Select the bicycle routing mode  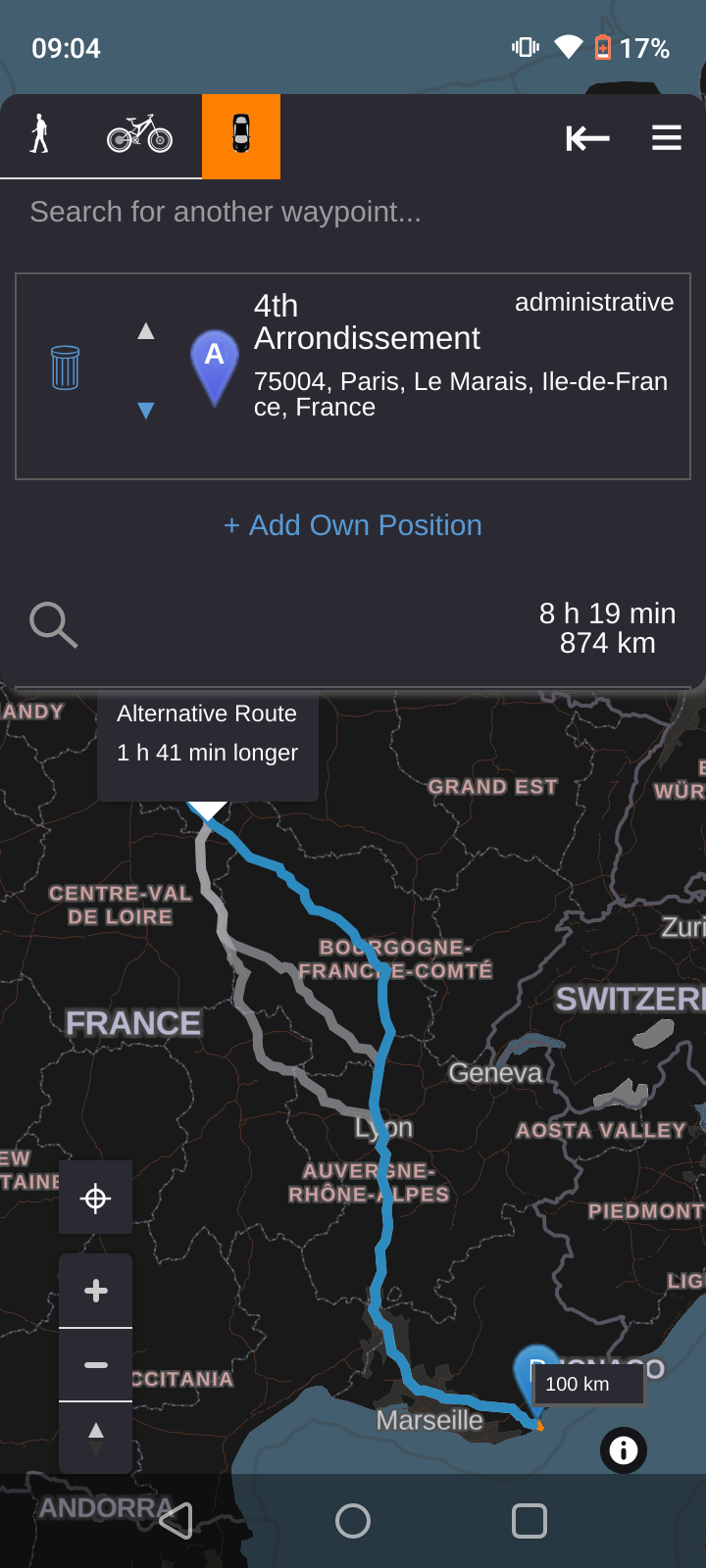pyautogui.click(x=139, y=135)
